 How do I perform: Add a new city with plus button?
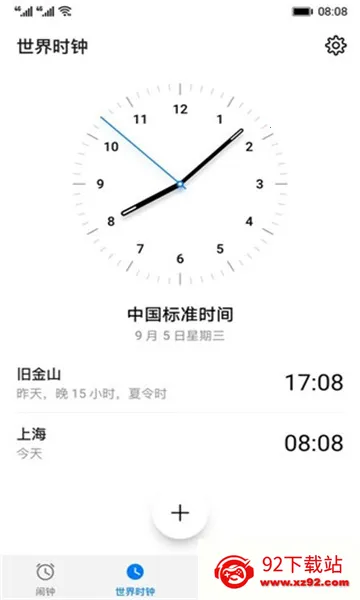coord(180,513)
